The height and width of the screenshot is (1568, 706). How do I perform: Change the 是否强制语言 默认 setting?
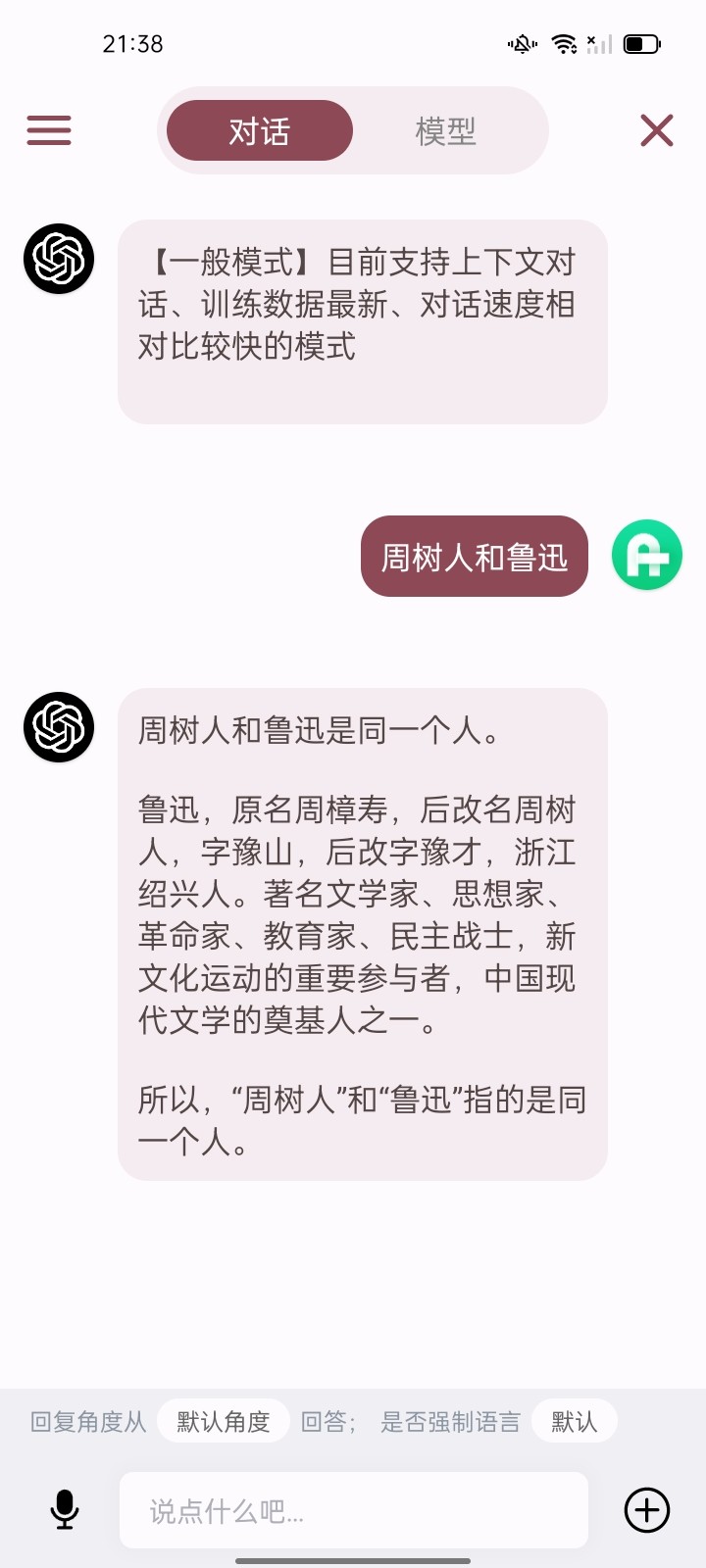click(575, 1419)
